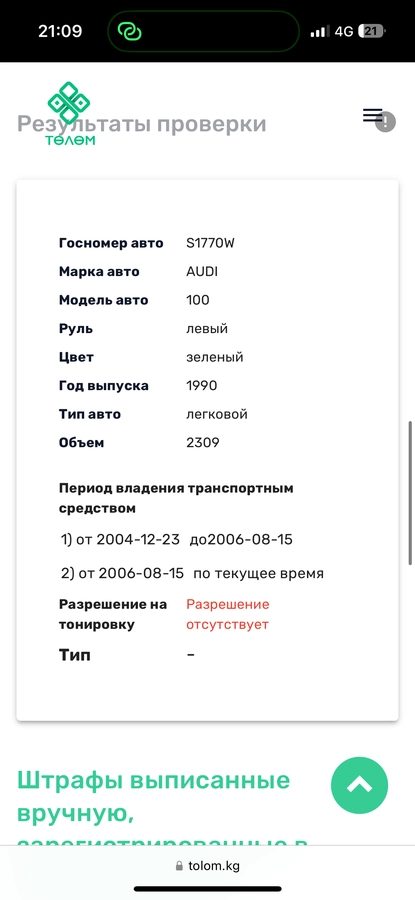The height and width of the screenshot is (900, 415).
Task: Open the hamburger menu
Action: pos(373,115)
